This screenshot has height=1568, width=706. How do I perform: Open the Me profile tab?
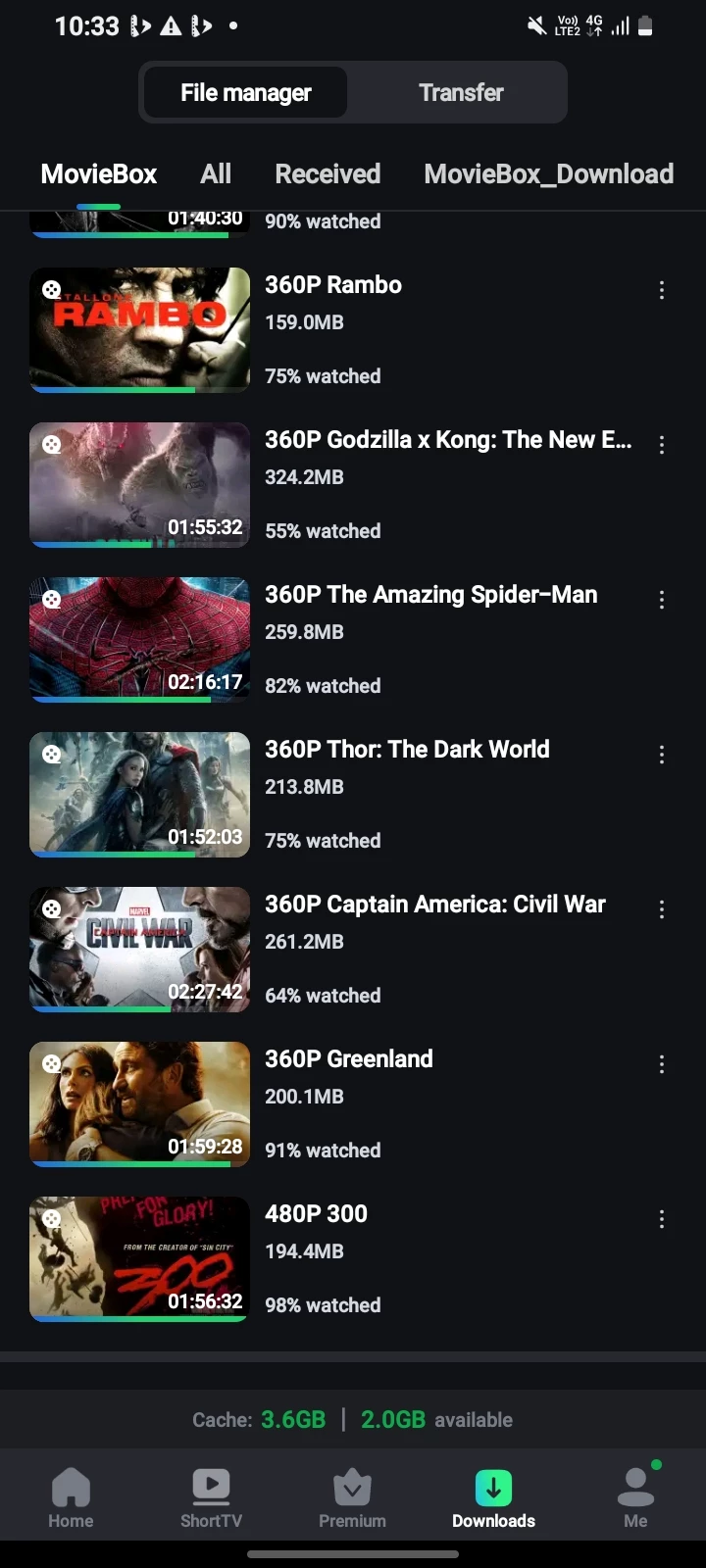[x=635, y=1499]
